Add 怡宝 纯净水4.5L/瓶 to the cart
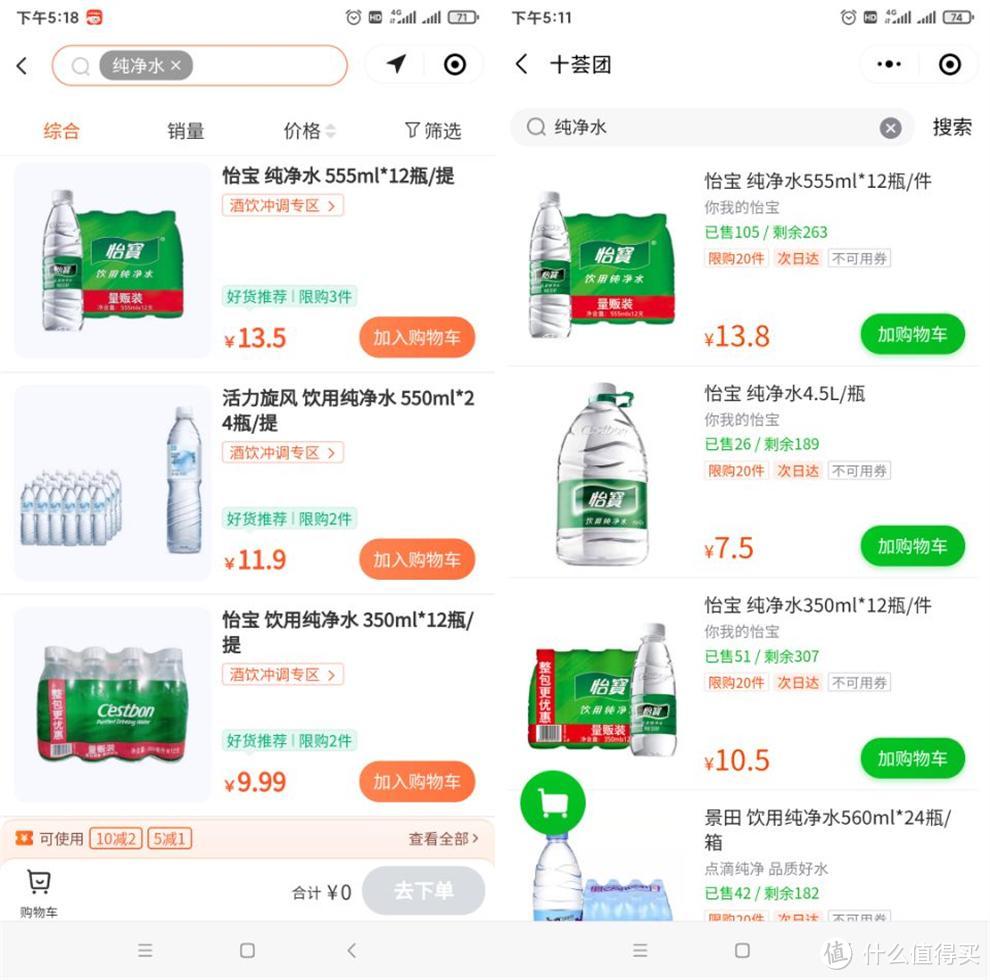 tap(912, 547)
